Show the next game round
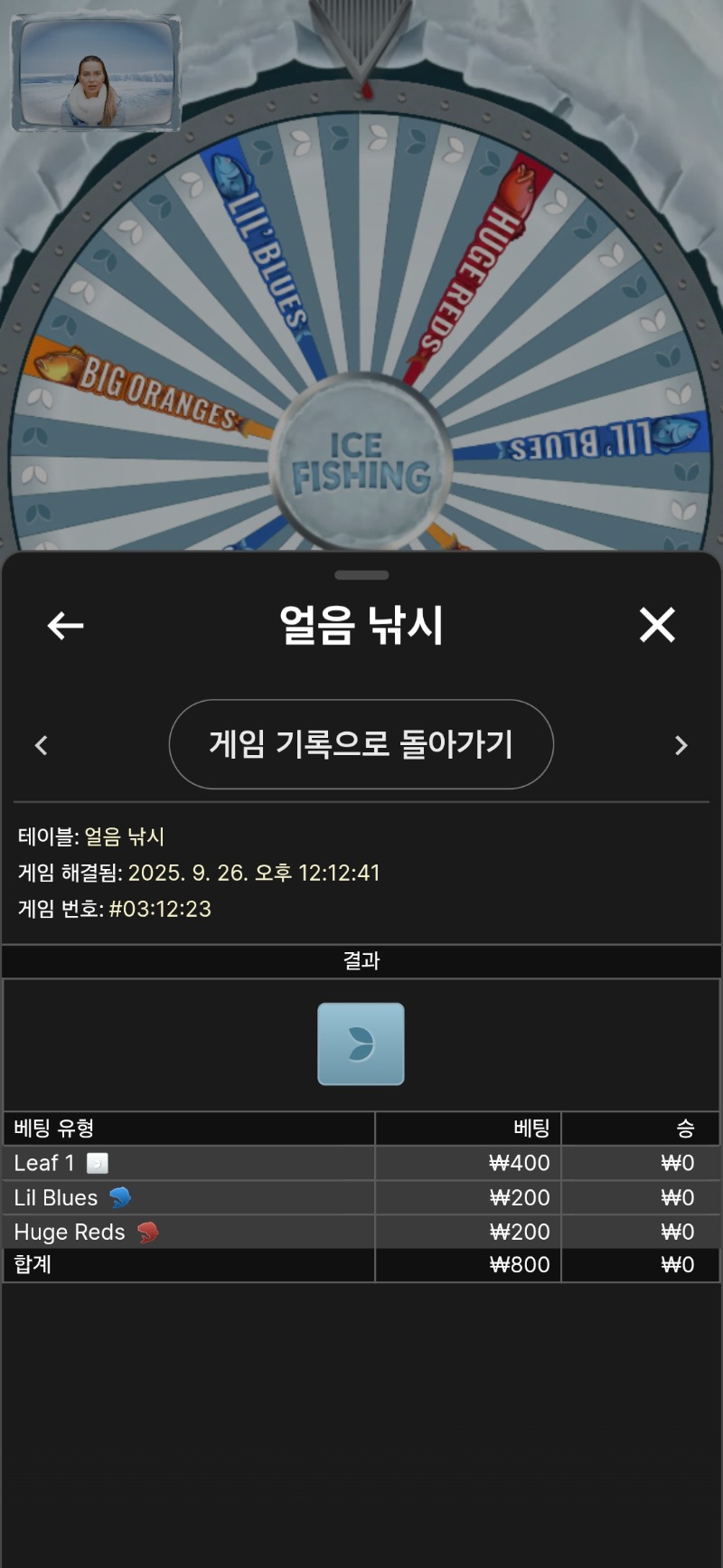Viewport: 723px width, 1568px height. [681, 745]
